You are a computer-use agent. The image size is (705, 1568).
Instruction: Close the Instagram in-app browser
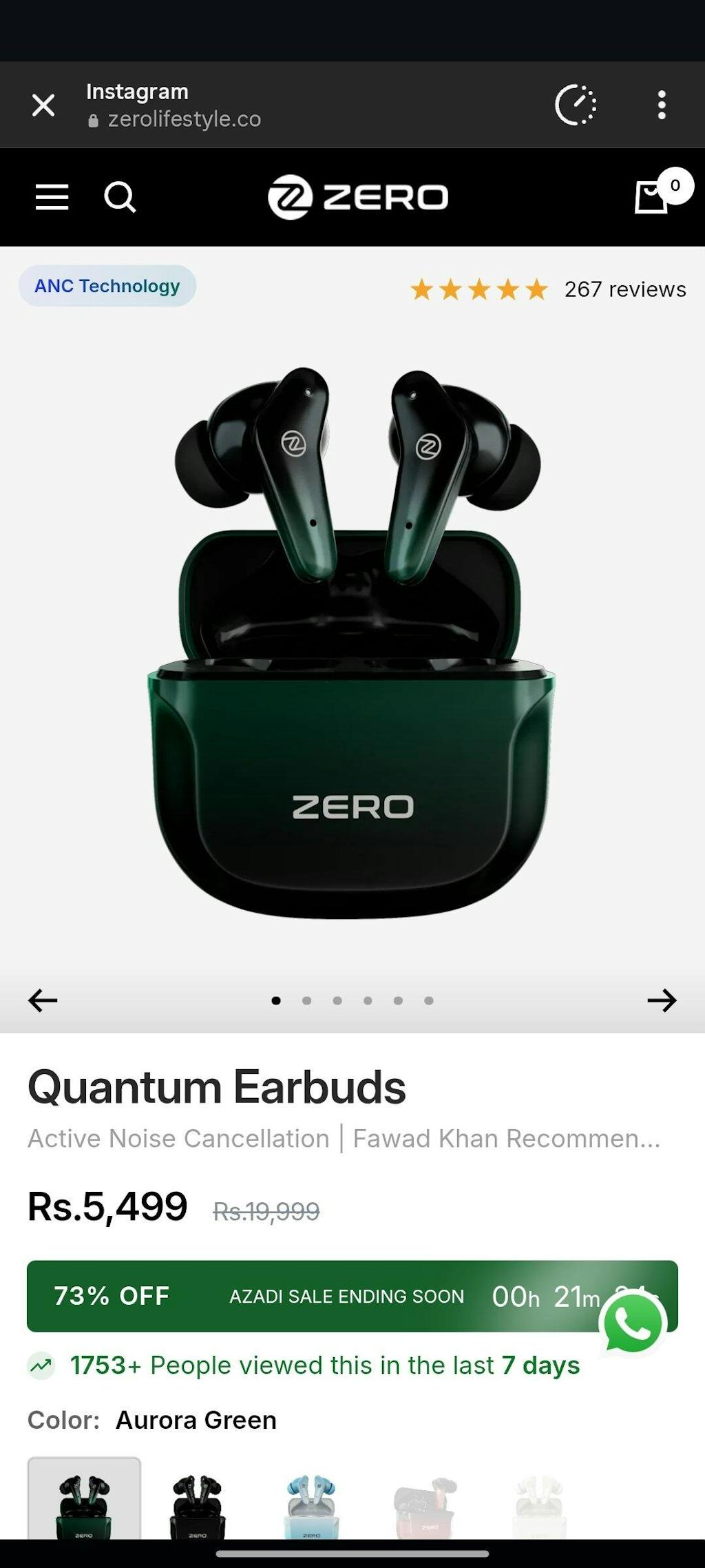click(43, 105)
